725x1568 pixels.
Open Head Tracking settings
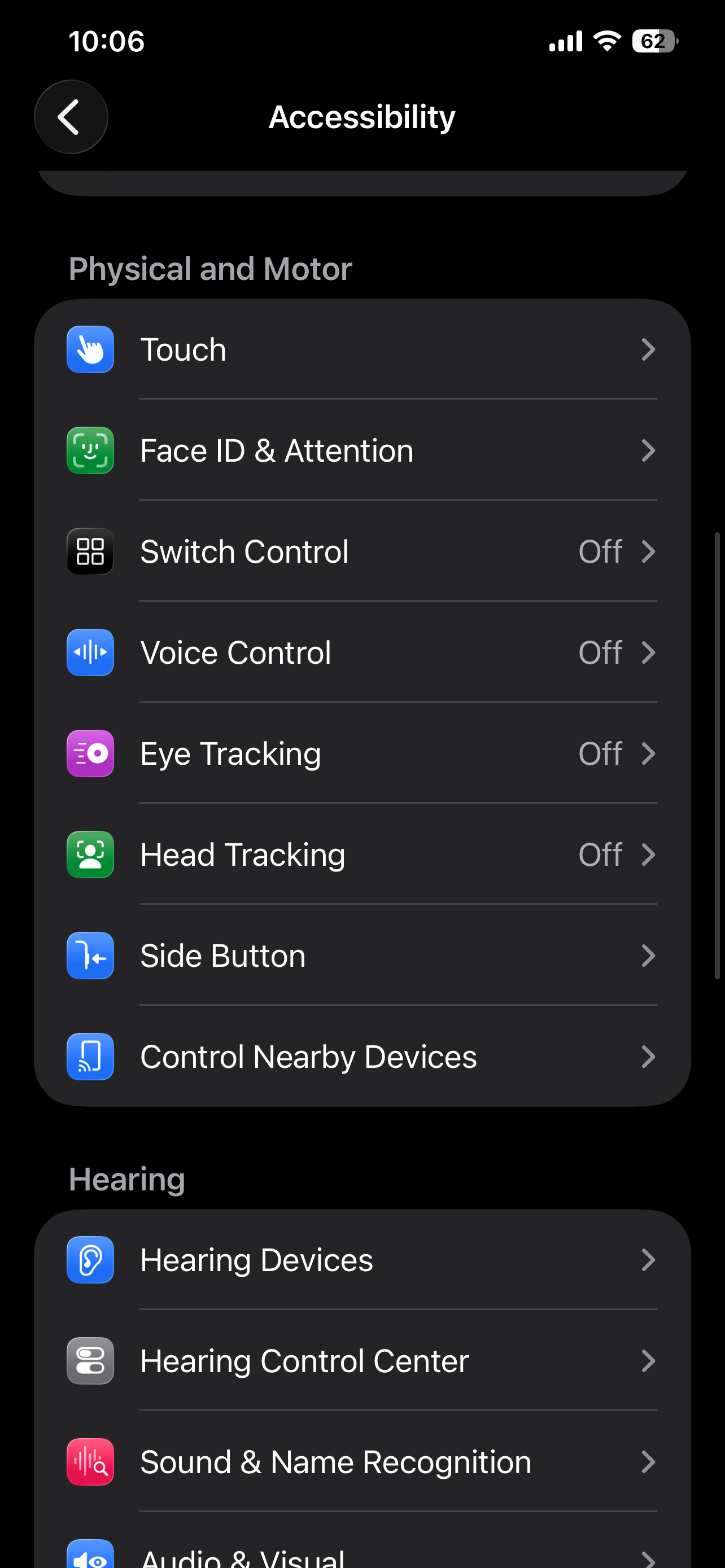(361, 855)
